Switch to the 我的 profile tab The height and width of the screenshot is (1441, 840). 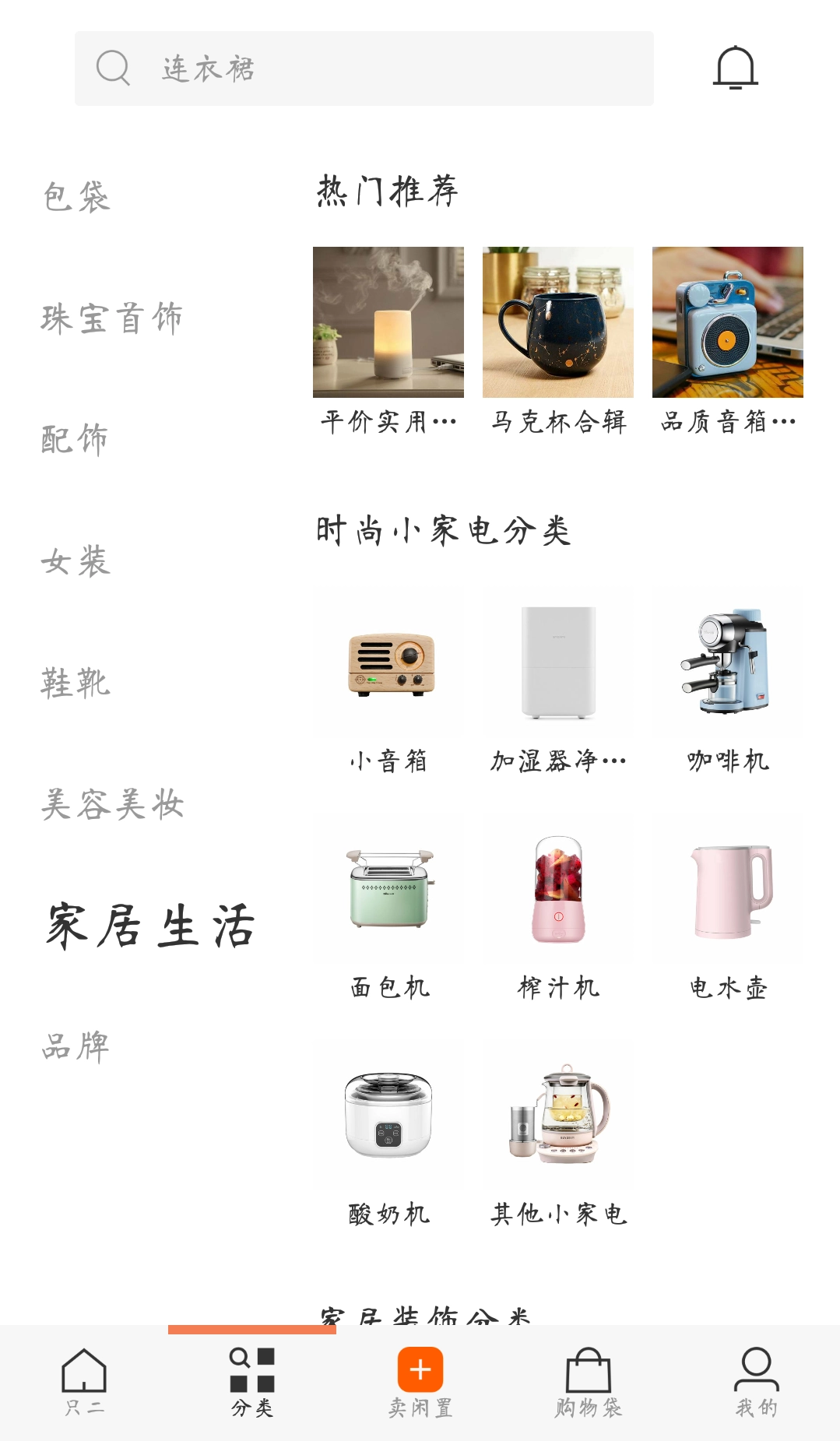pyautogui.click(x=756, y=1382)
